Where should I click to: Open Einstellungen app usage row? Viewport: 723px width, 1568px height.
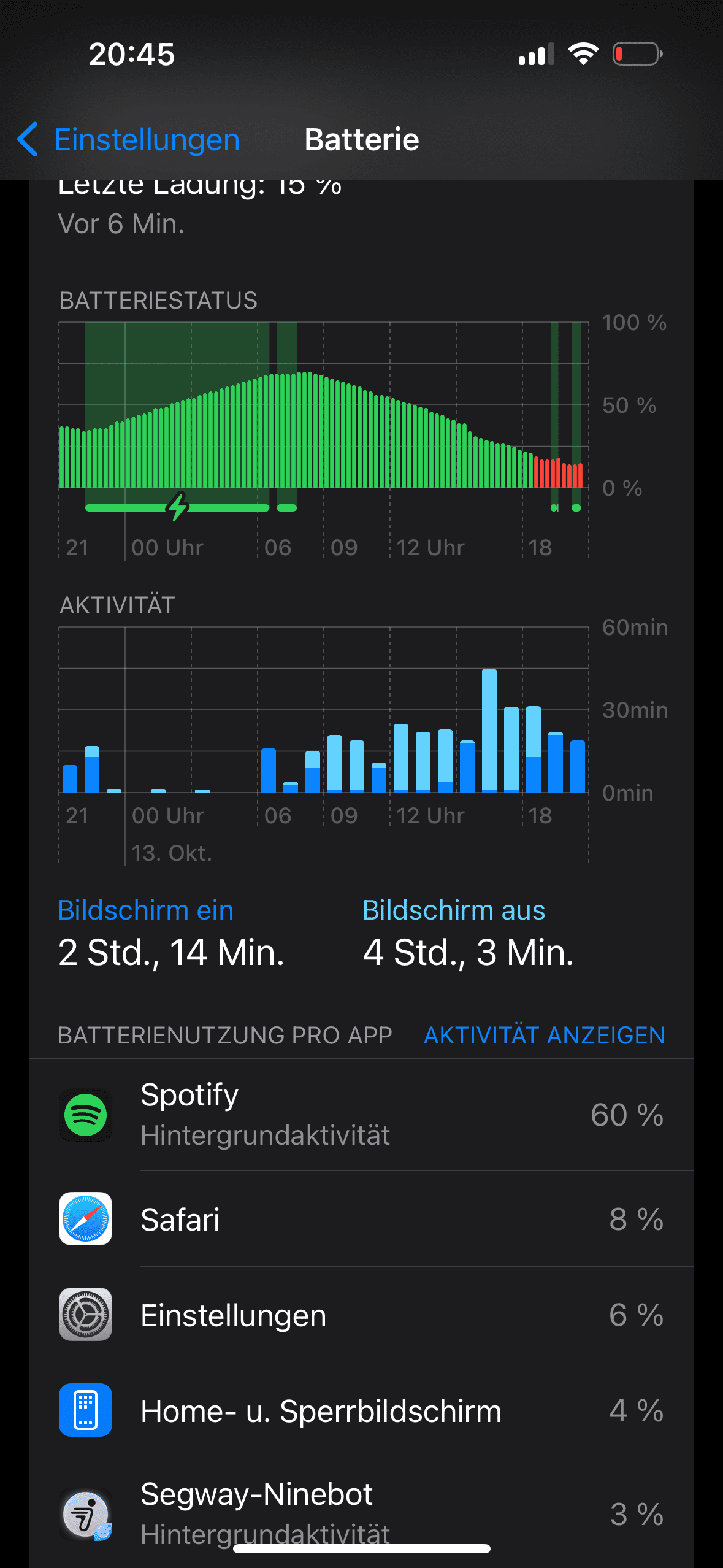pyautogui.click(x=361, y=1315)
